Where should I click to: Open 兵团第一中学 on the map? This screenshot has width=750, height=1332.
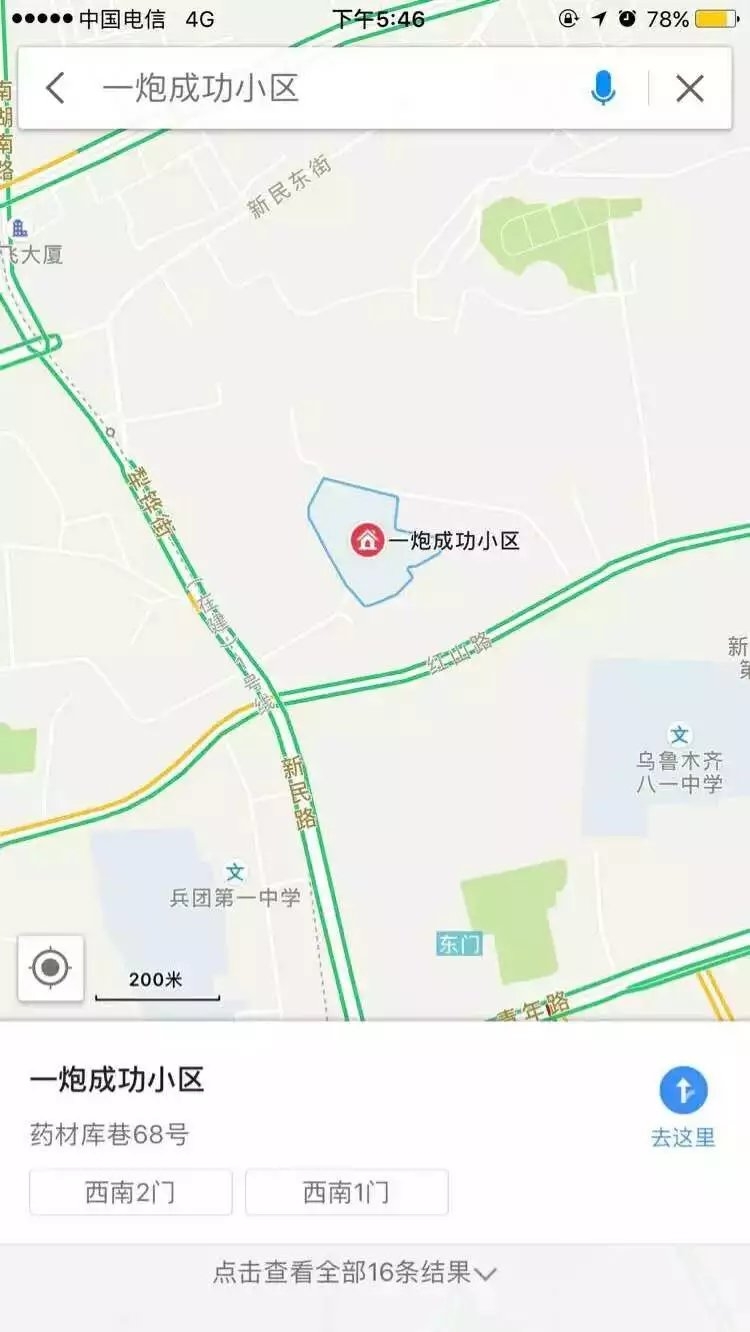point(235,886)
